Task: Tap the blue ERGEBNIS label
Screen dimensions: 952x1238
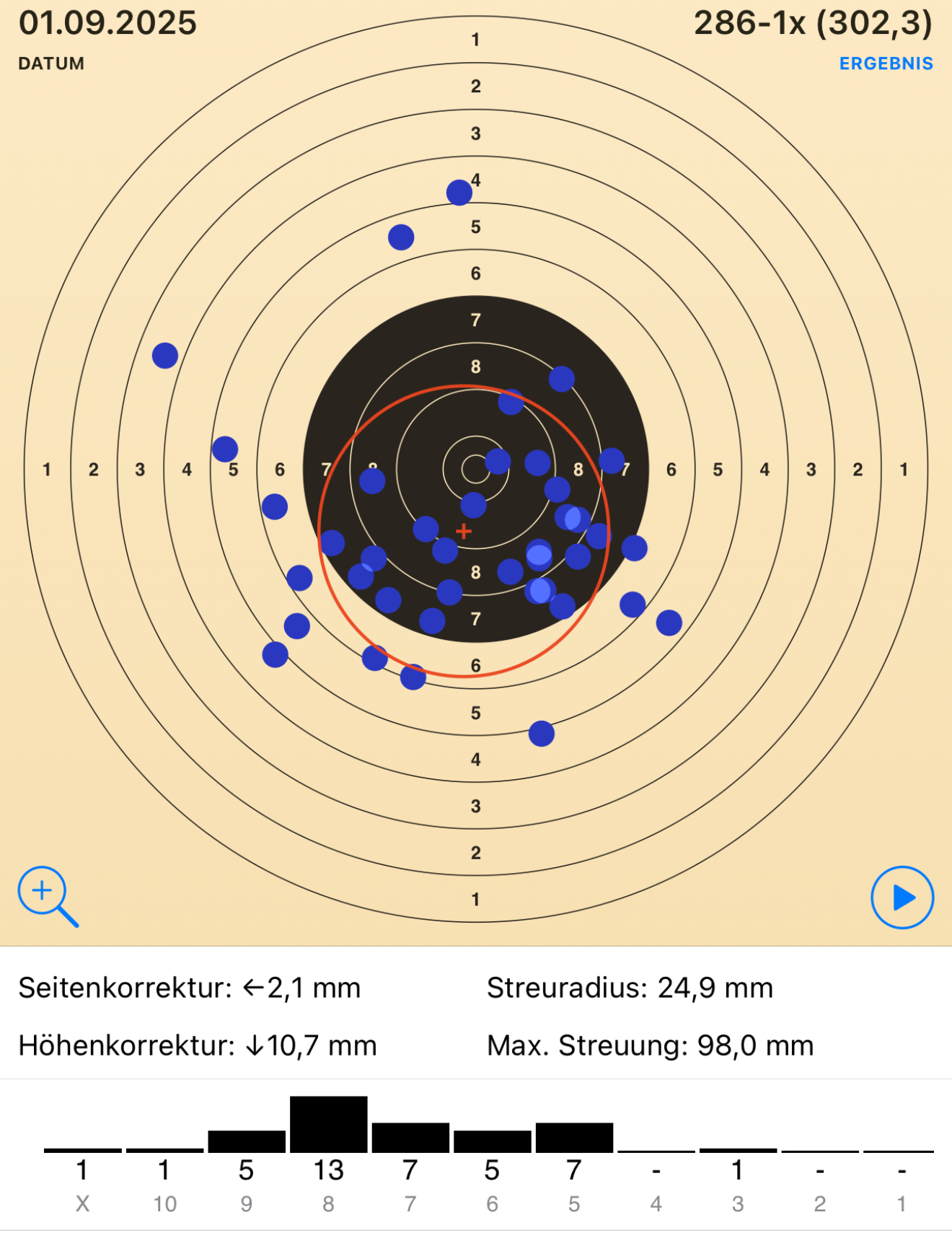Action: click(x=886, y=63)
